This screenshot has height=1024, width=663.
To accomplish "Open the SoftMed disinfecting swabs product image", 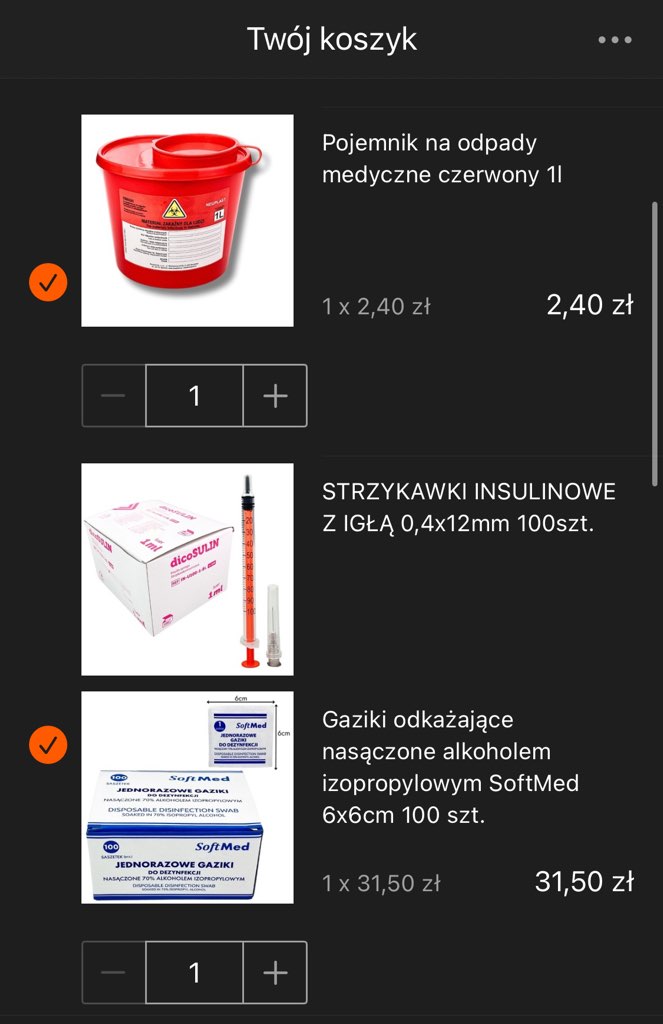I will [x=187, y=797].
